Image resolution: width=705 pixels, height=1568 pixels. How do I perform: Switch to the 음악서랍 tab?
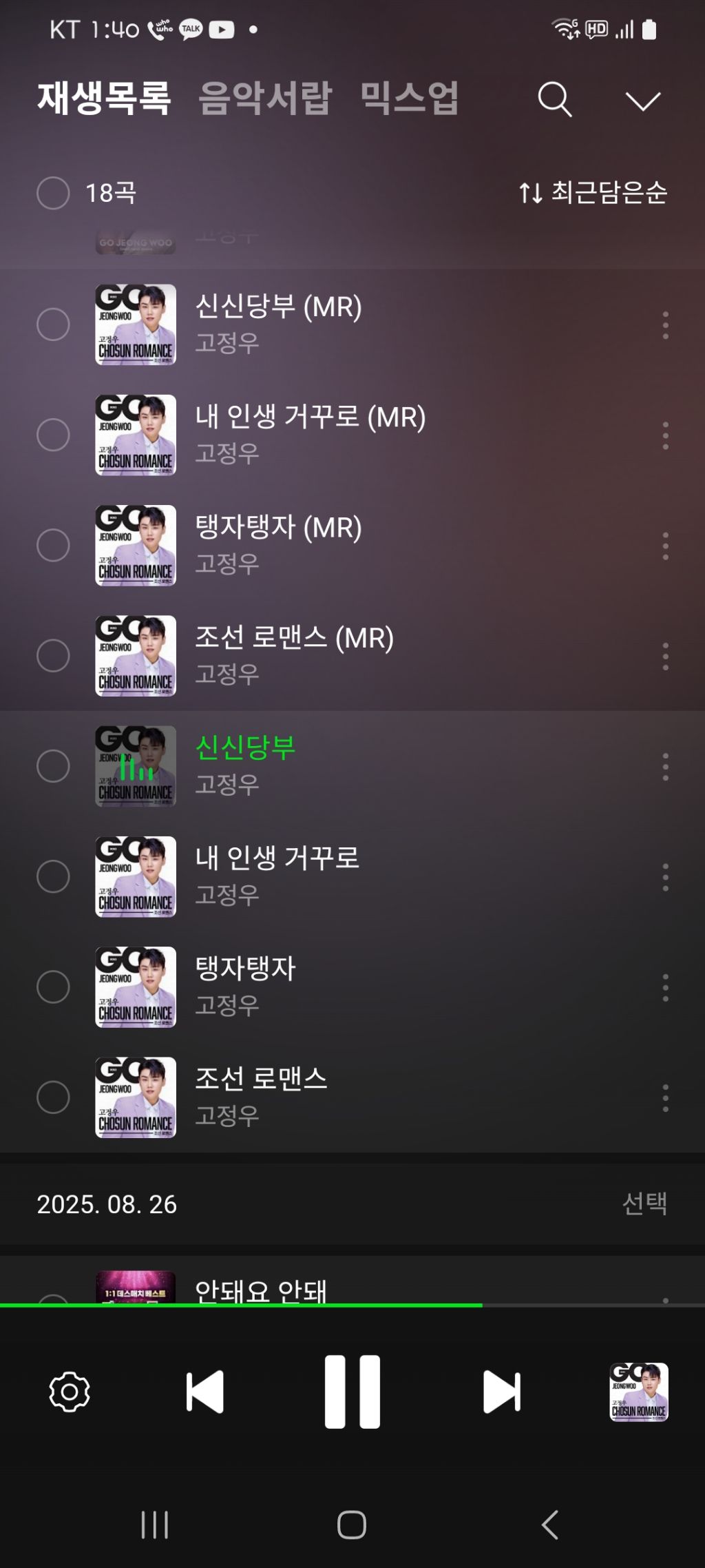point(265,98)
